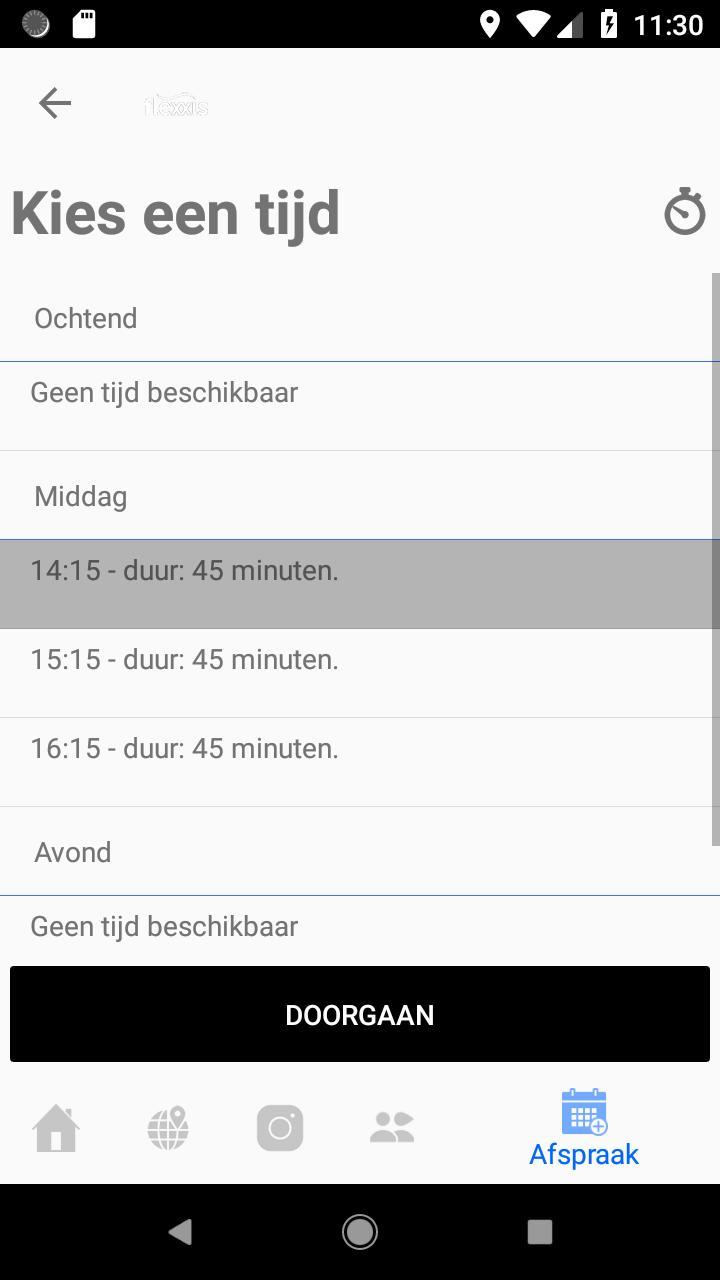Tap the stopwatch icon beside the title

pyautogui.click(x=685, y=212)
